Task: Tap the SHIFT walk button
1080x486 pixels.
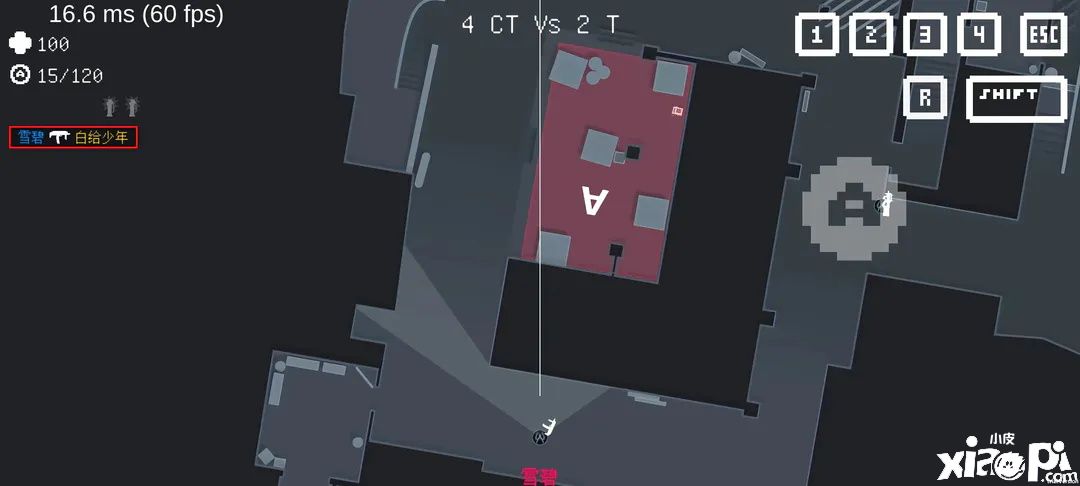Action: click(1016, 98)
